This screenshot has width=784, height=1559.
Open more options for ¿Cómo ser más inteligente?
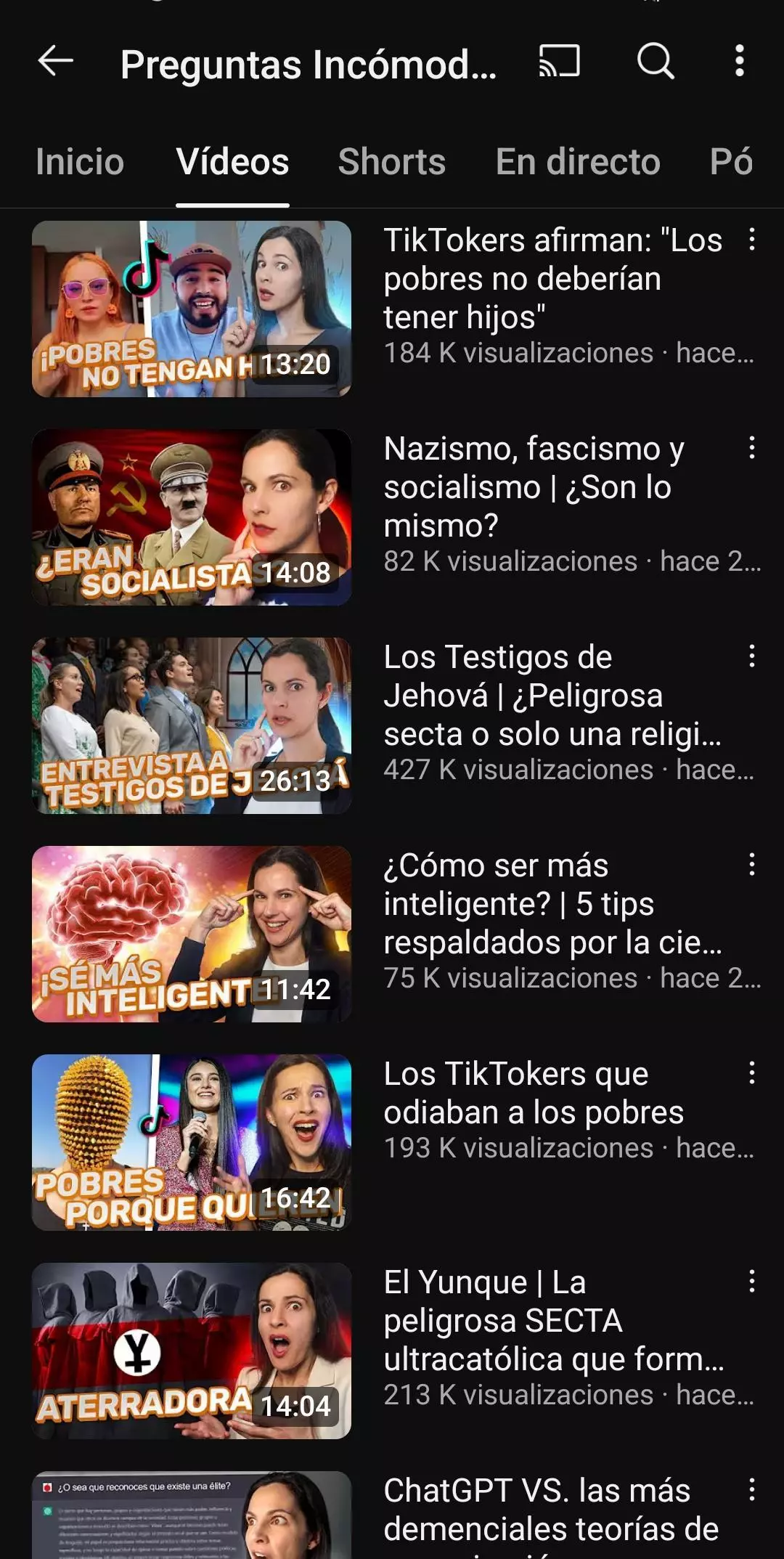tap(752, 865)
